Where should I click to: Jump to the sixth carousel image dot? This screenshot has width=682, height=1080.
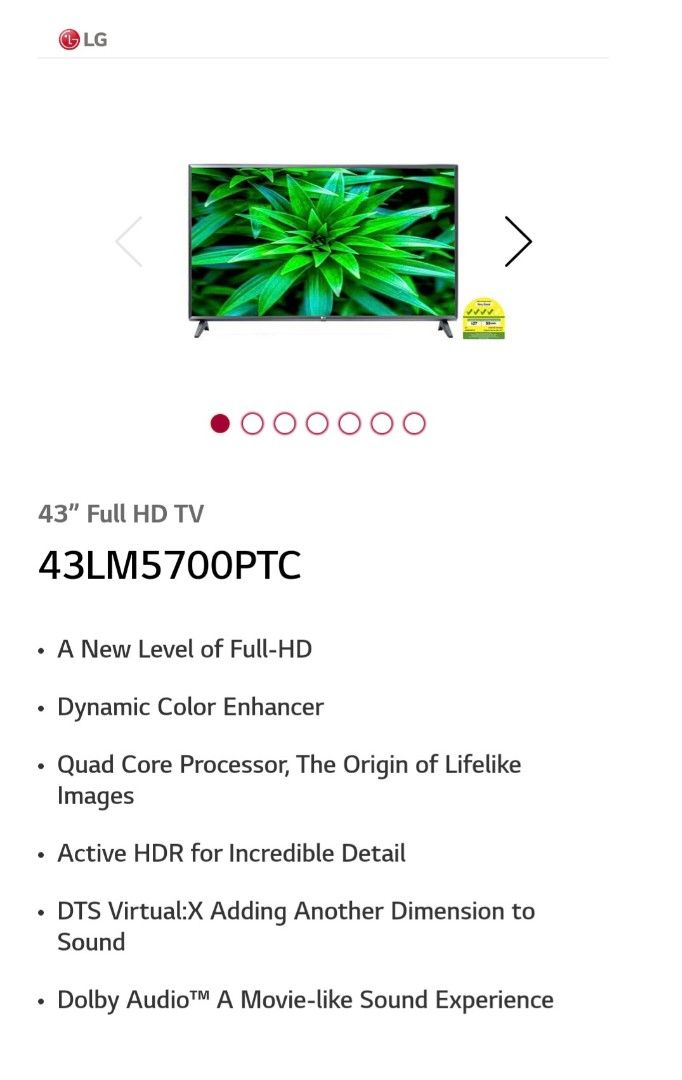382,424
